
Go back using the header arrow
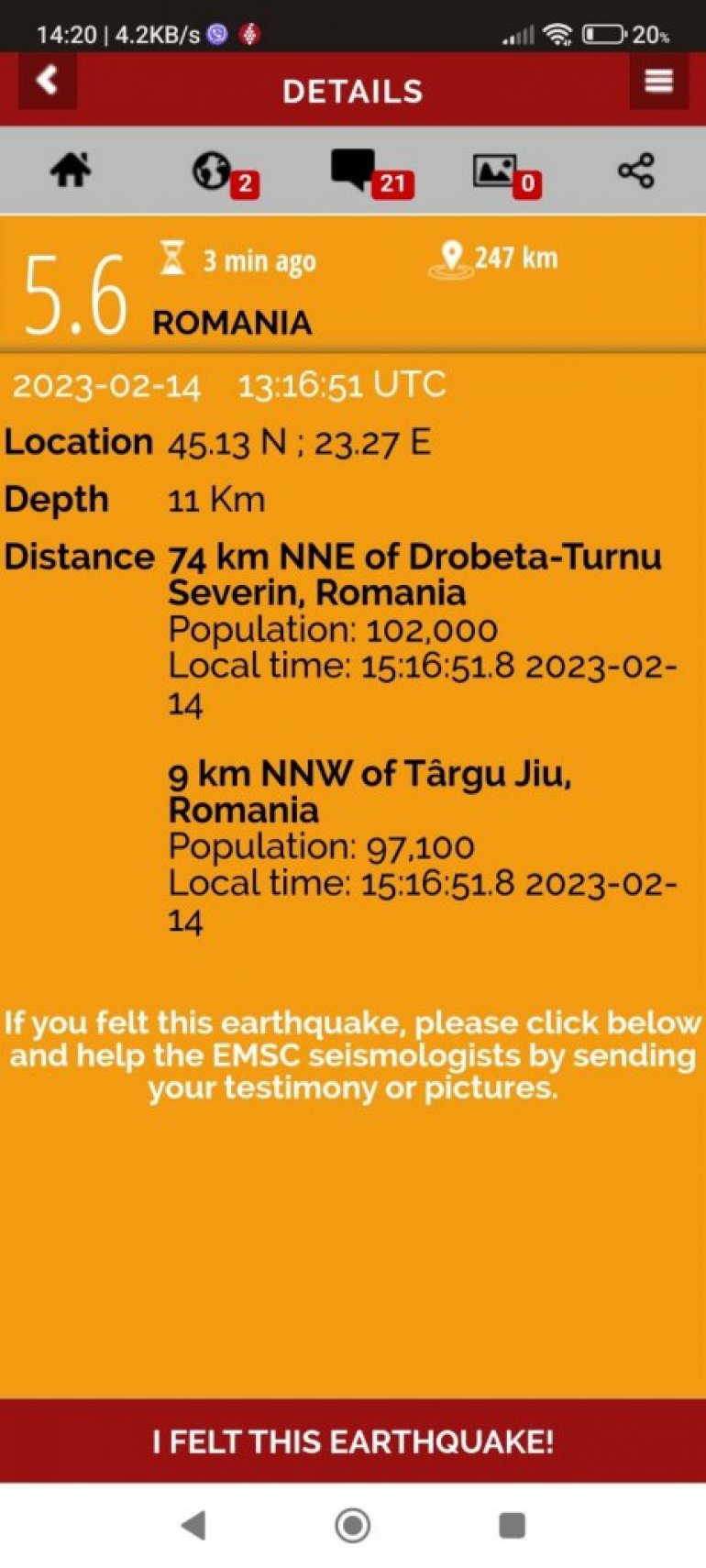coord(48,82)
